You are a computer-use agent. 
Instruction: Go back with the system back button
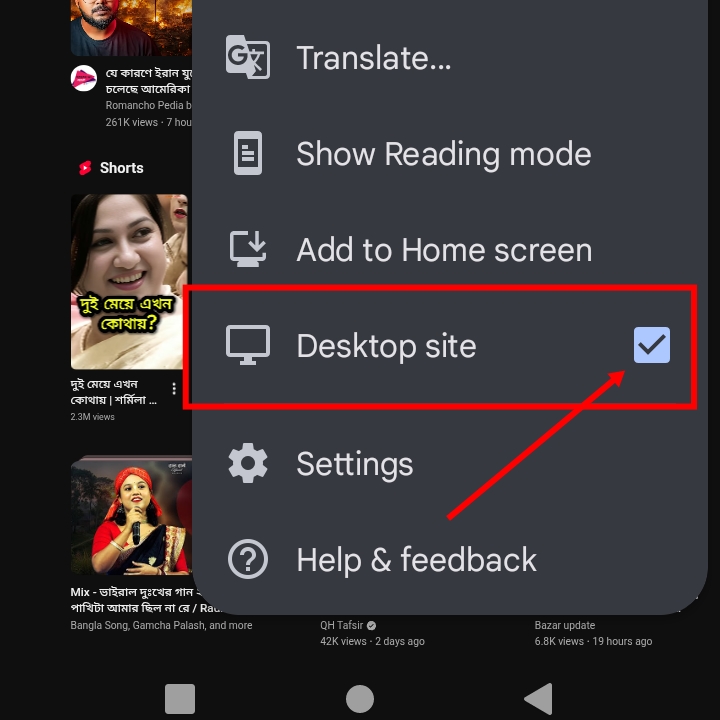(539, 698)
